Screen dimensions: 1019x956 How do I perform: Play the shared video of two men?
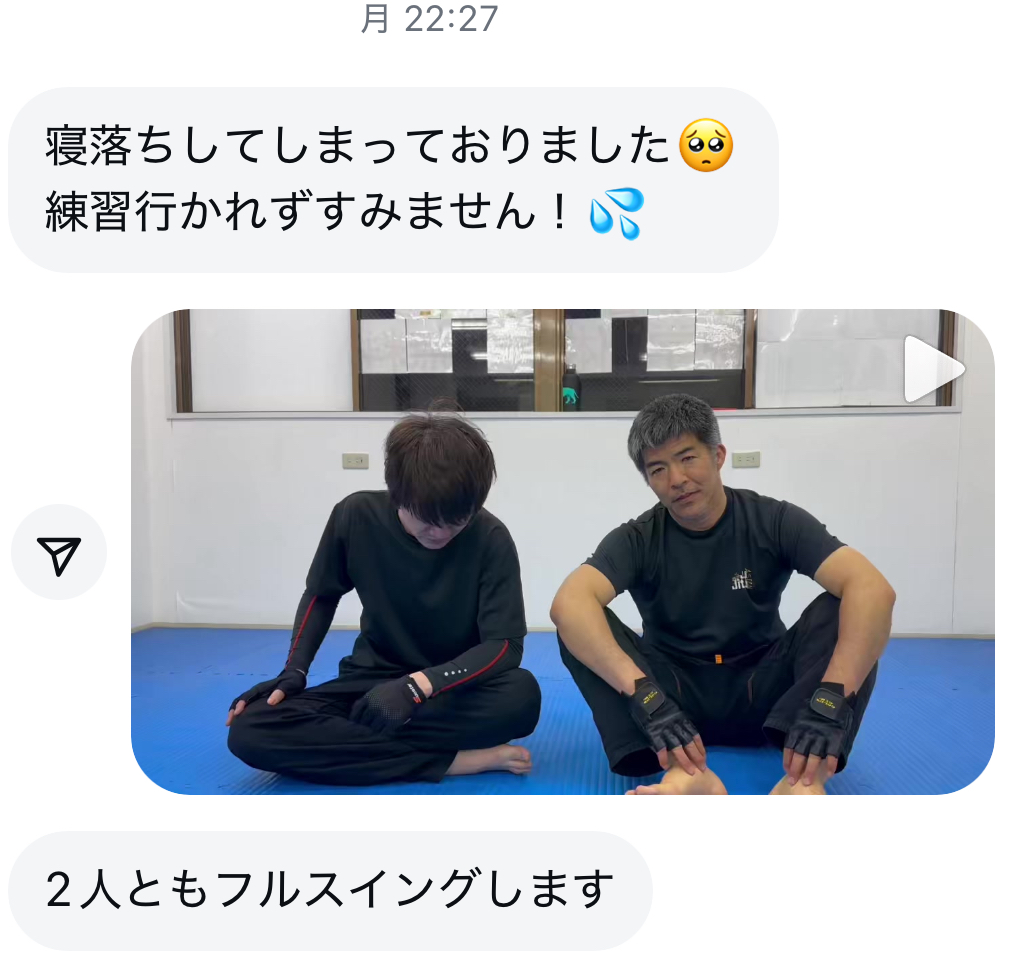tap(932, 369)
